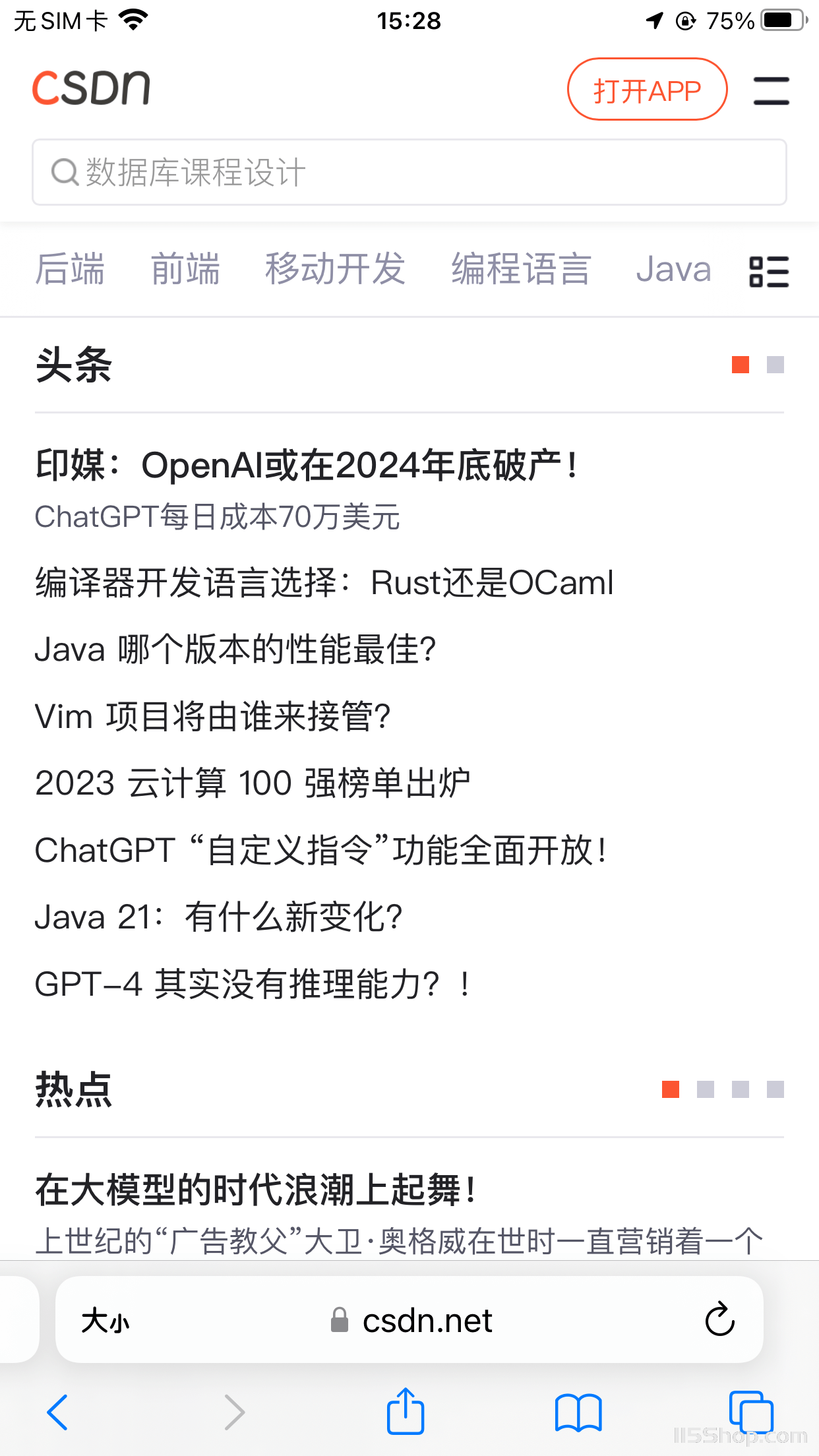
Task: Switch to the 后端 category tab
Action: (70, 269)
